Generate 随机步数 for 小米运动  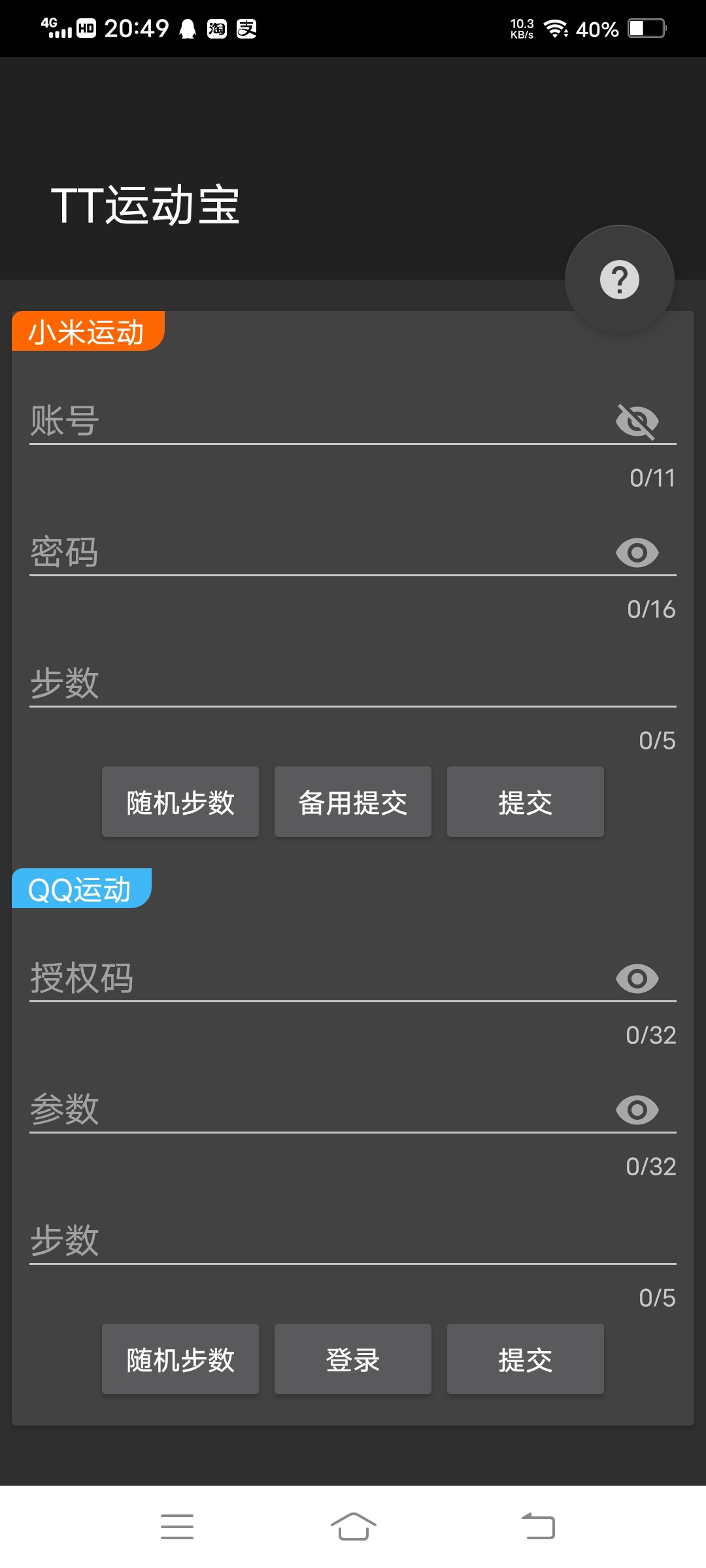coord(180,802)
